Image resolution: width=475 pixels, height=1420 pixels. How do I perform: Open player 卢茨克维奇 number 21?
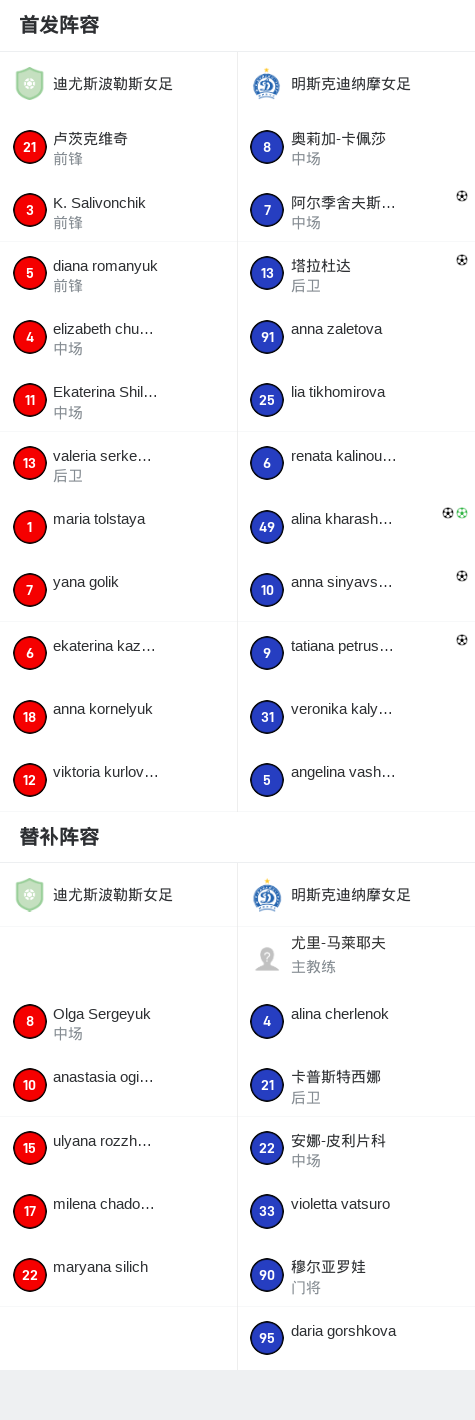(x=118, y=147)
